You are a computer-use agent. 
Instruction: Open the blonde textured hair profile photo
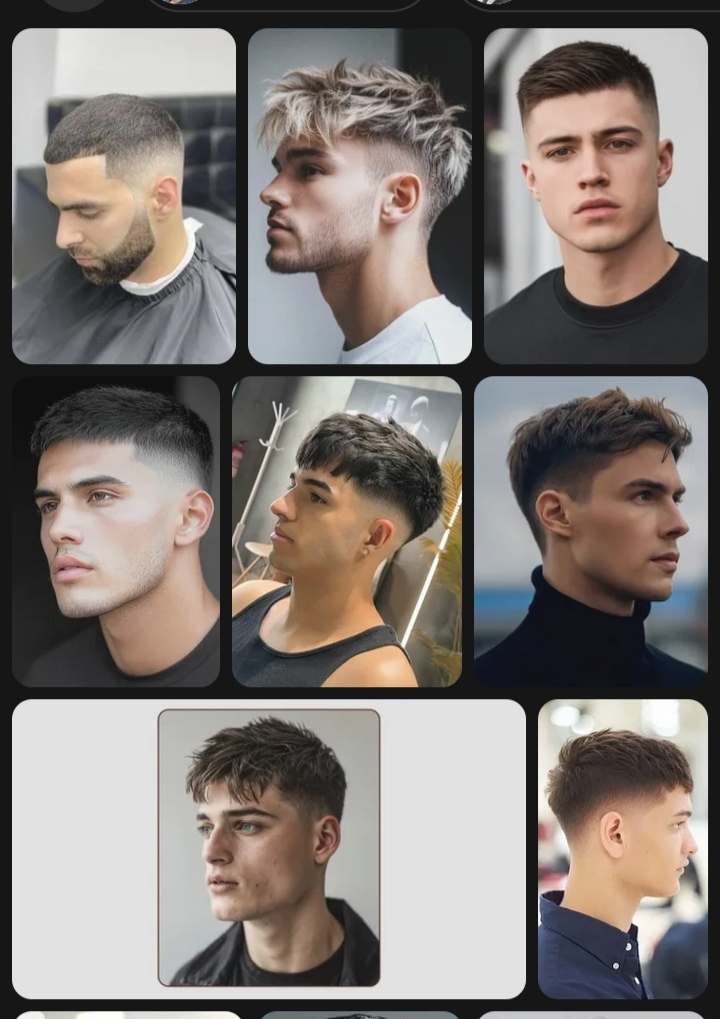tap(360, 196)
